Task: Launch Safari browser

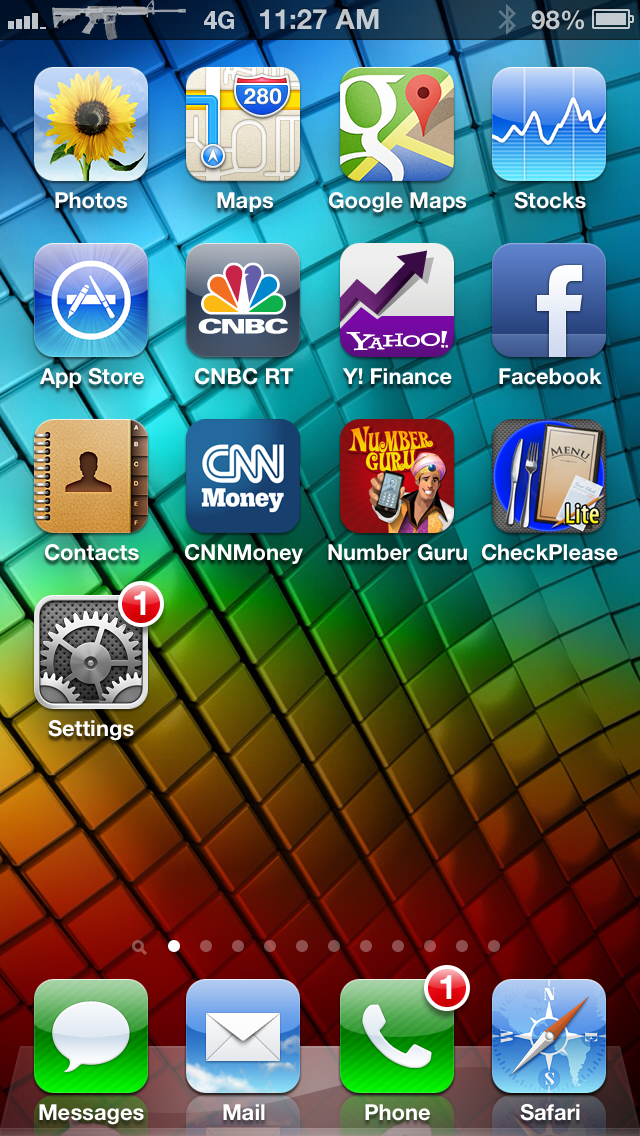Action: pos(549,1037)
